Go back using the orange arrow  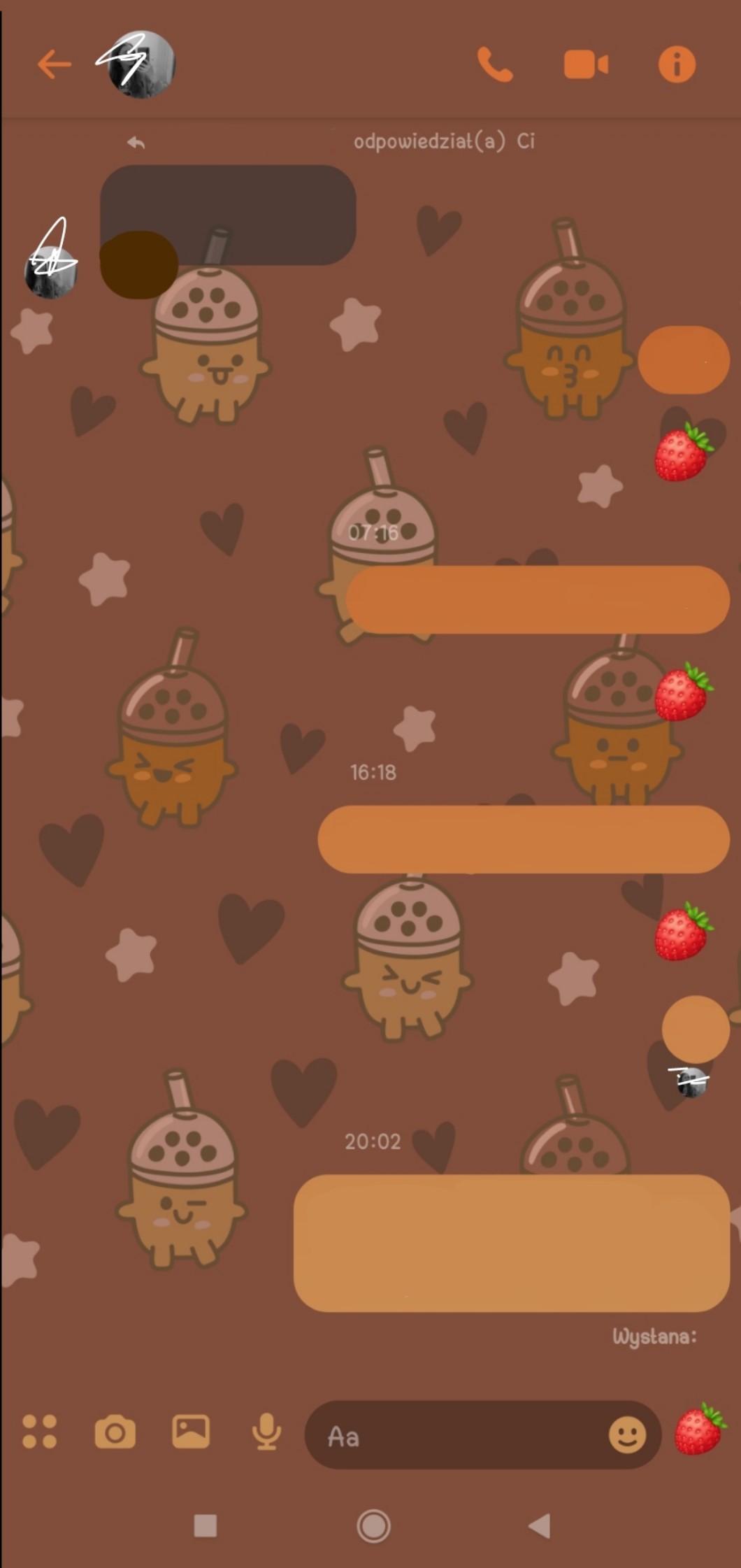(54, 65)
